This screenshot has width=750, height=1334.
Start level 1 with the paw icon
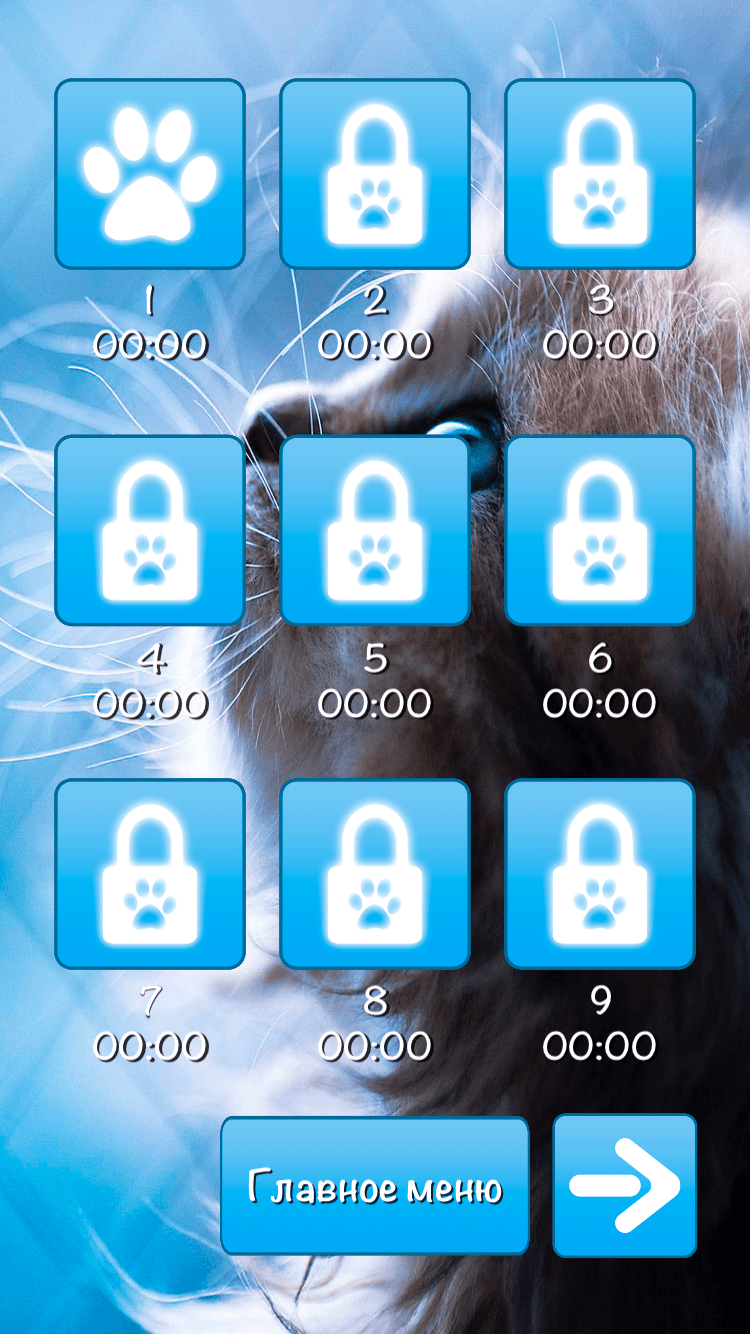(150, 174)
